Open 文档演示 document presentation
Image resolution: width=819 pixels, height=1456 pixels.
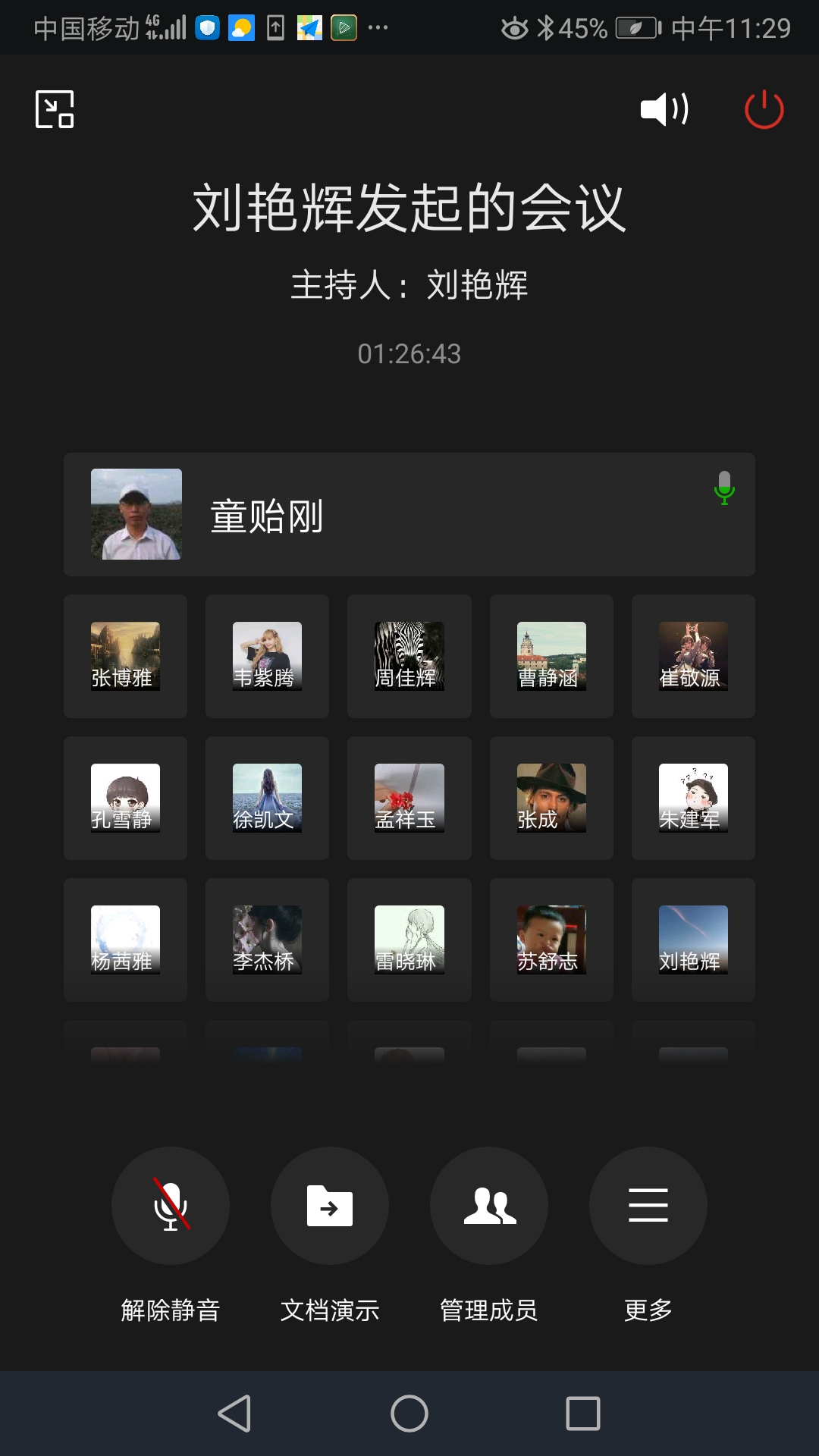click(330, 1206)
